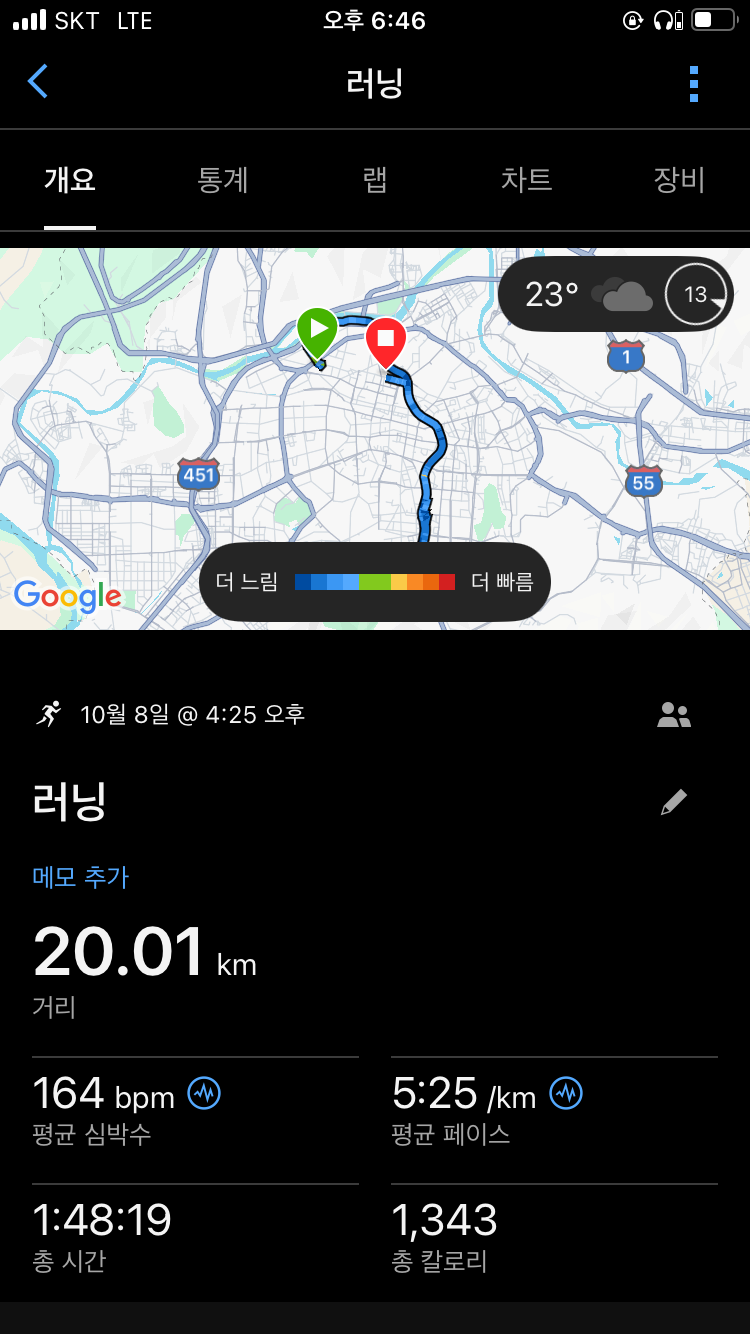This screenshot has height=1334, width=750.
Task: View the average pace chart icon
Action: (x=566, y=1093)
